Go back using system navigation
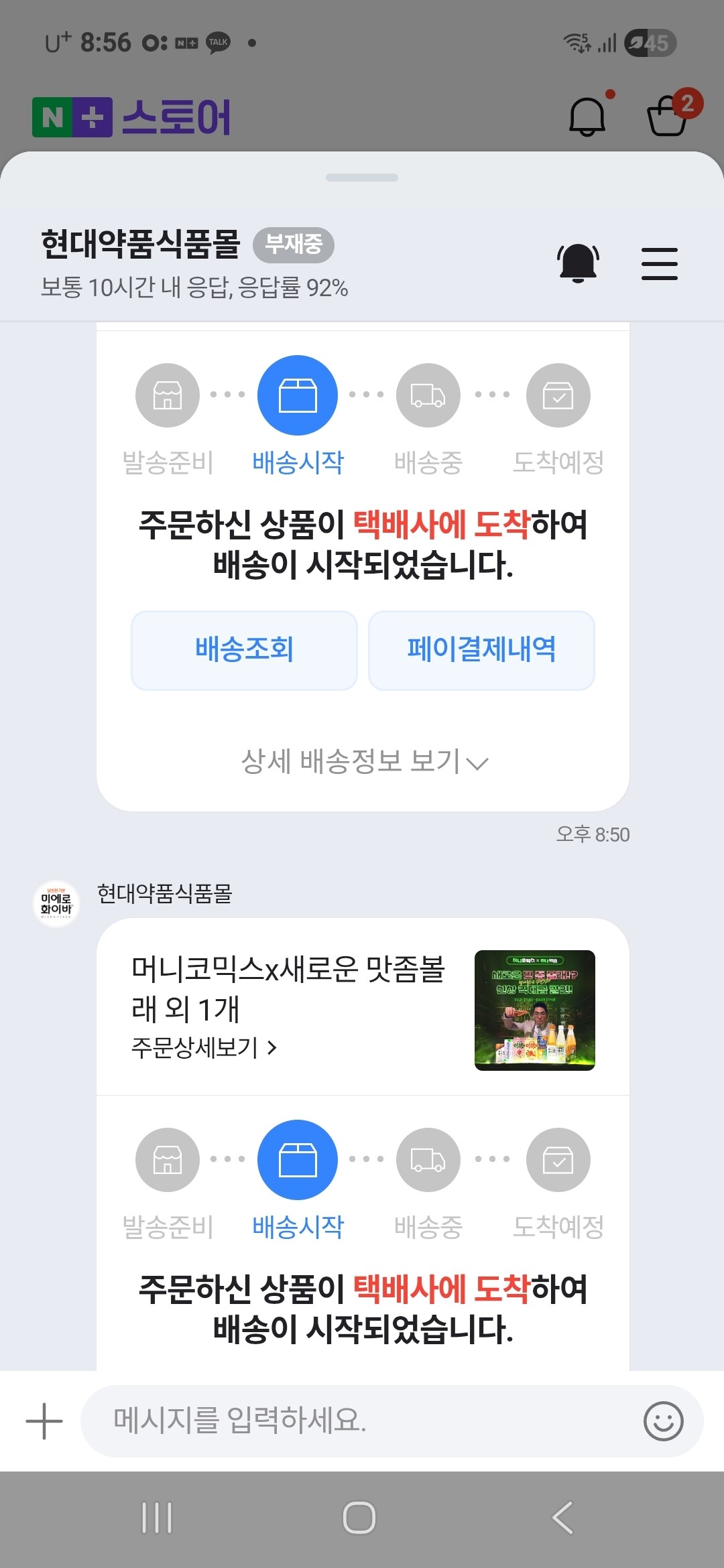Screen dimensions: 724x1568 click(x=562, y=1518)
